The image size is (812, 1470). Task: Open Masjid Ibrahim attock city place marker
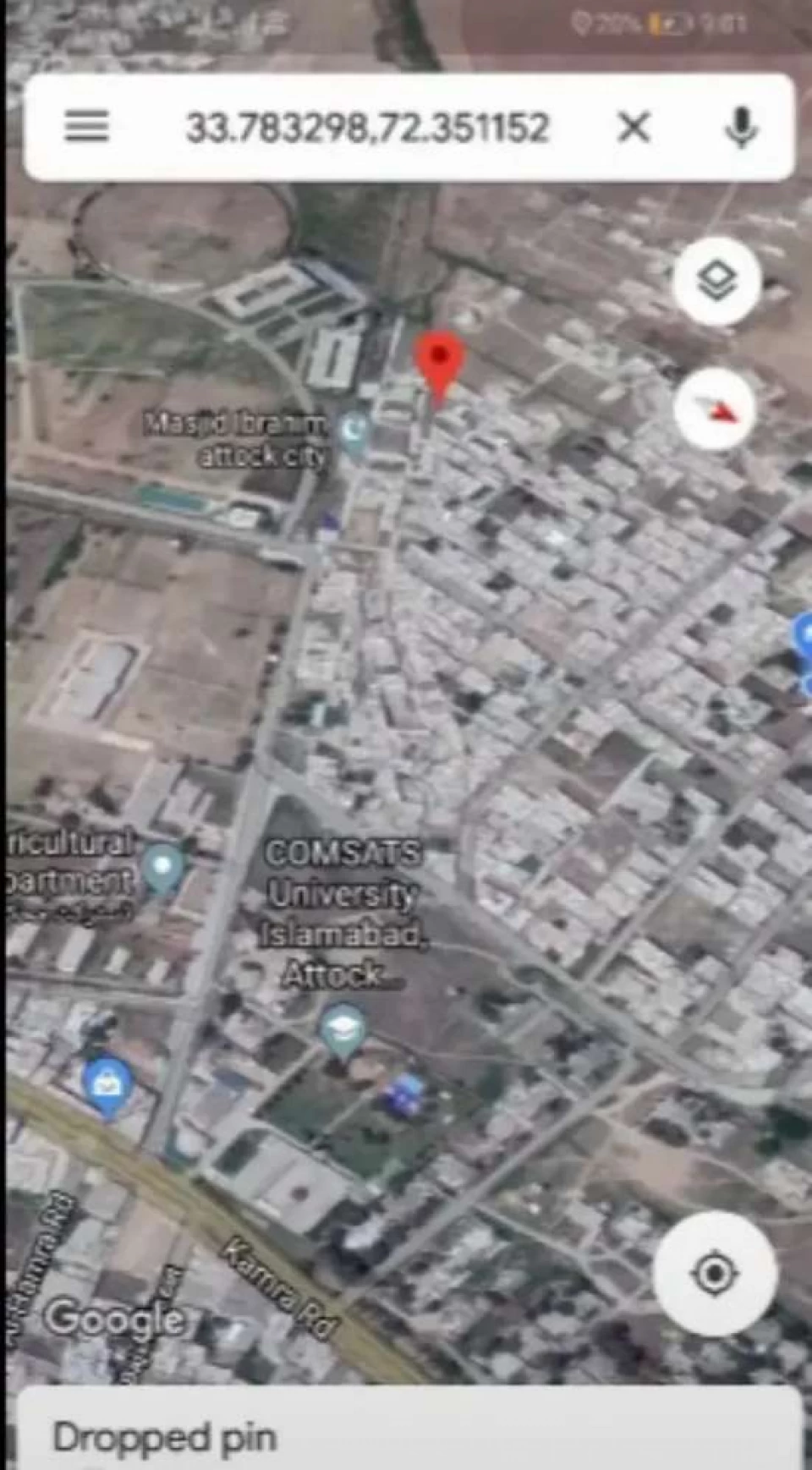tap(354, 431)
